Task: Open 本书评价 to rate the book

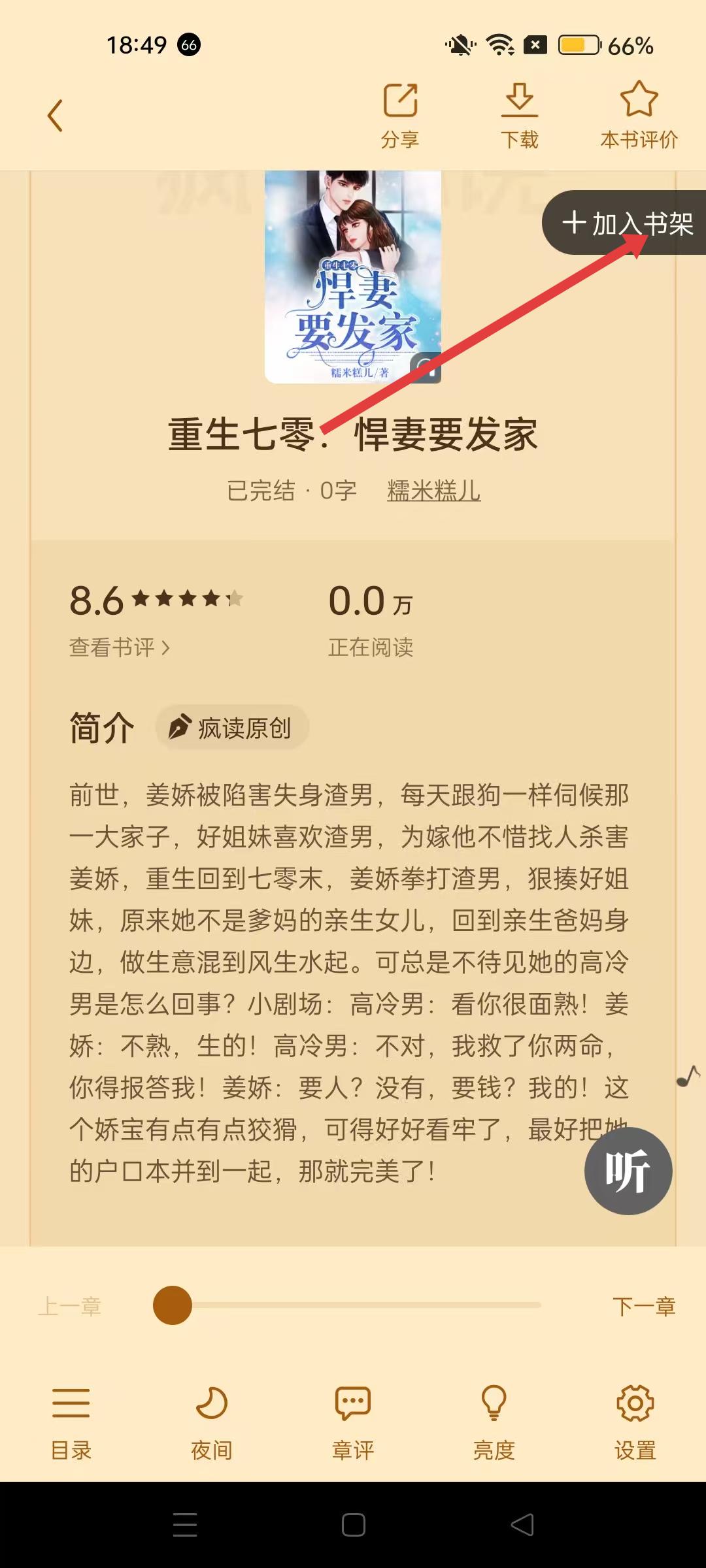Action: pyautogui.click(x=638, y=116)
